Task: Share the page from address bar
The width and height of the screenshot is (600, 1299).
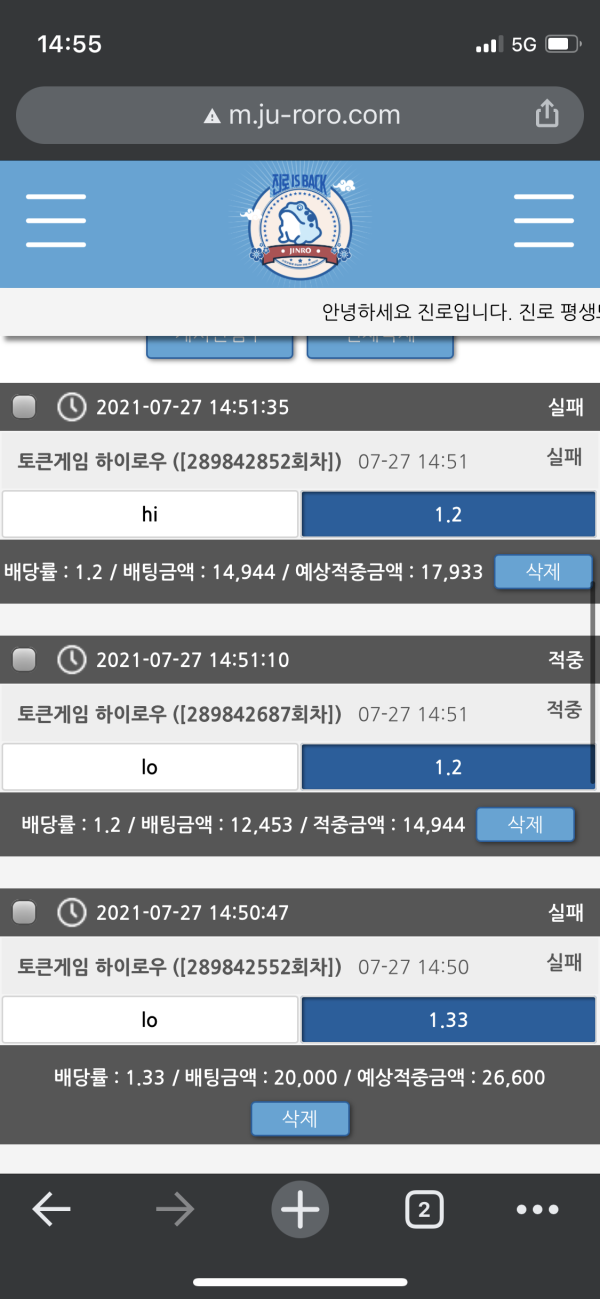Action: pos(546,114)
